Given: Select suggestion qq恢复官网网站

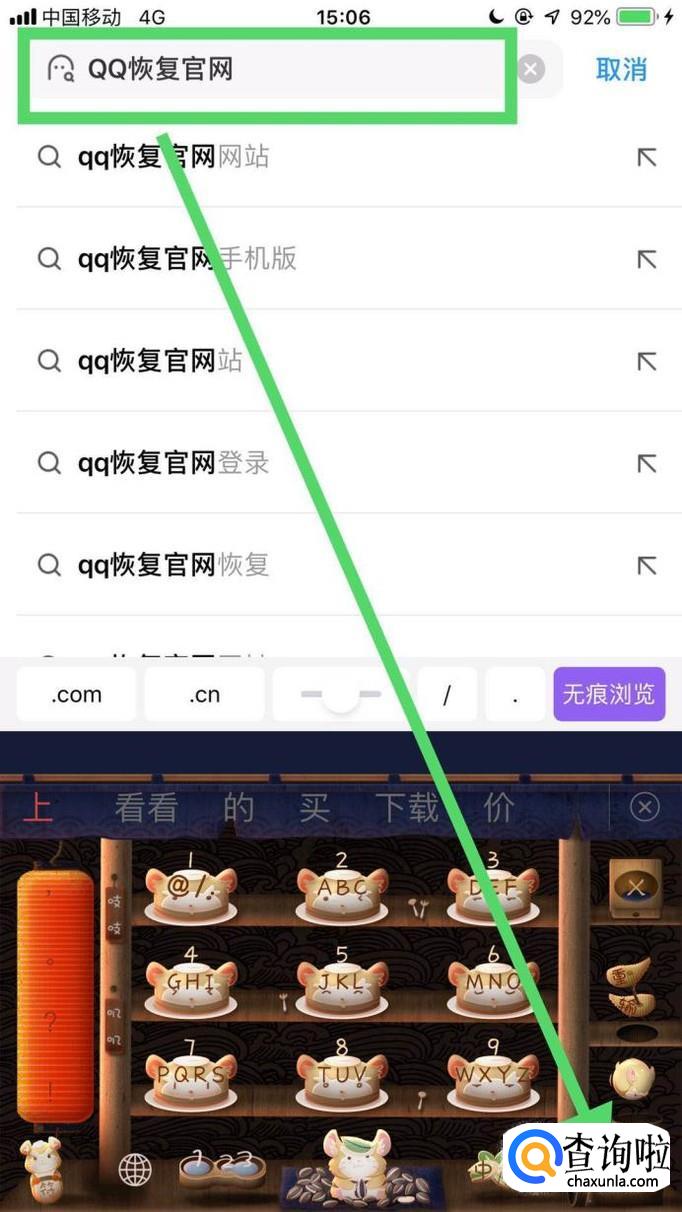Looking at the screenshot, I should pos(300,157).
